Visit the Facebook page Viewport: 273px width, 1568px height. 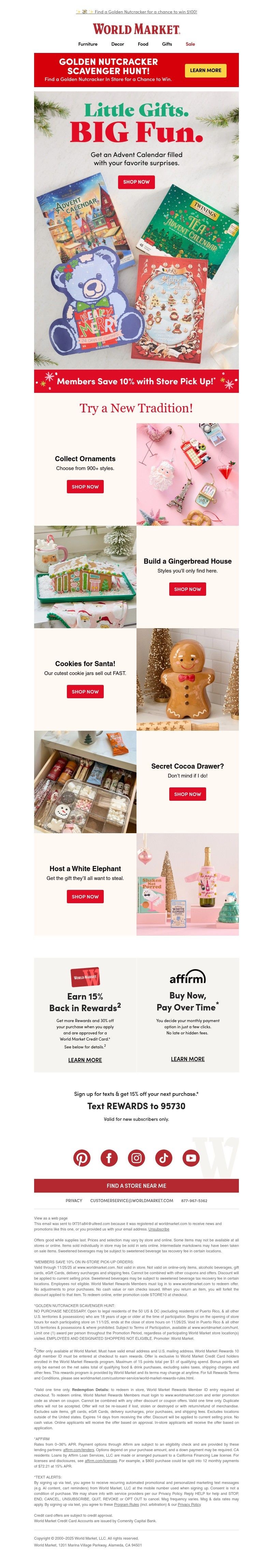(109, 1158)
